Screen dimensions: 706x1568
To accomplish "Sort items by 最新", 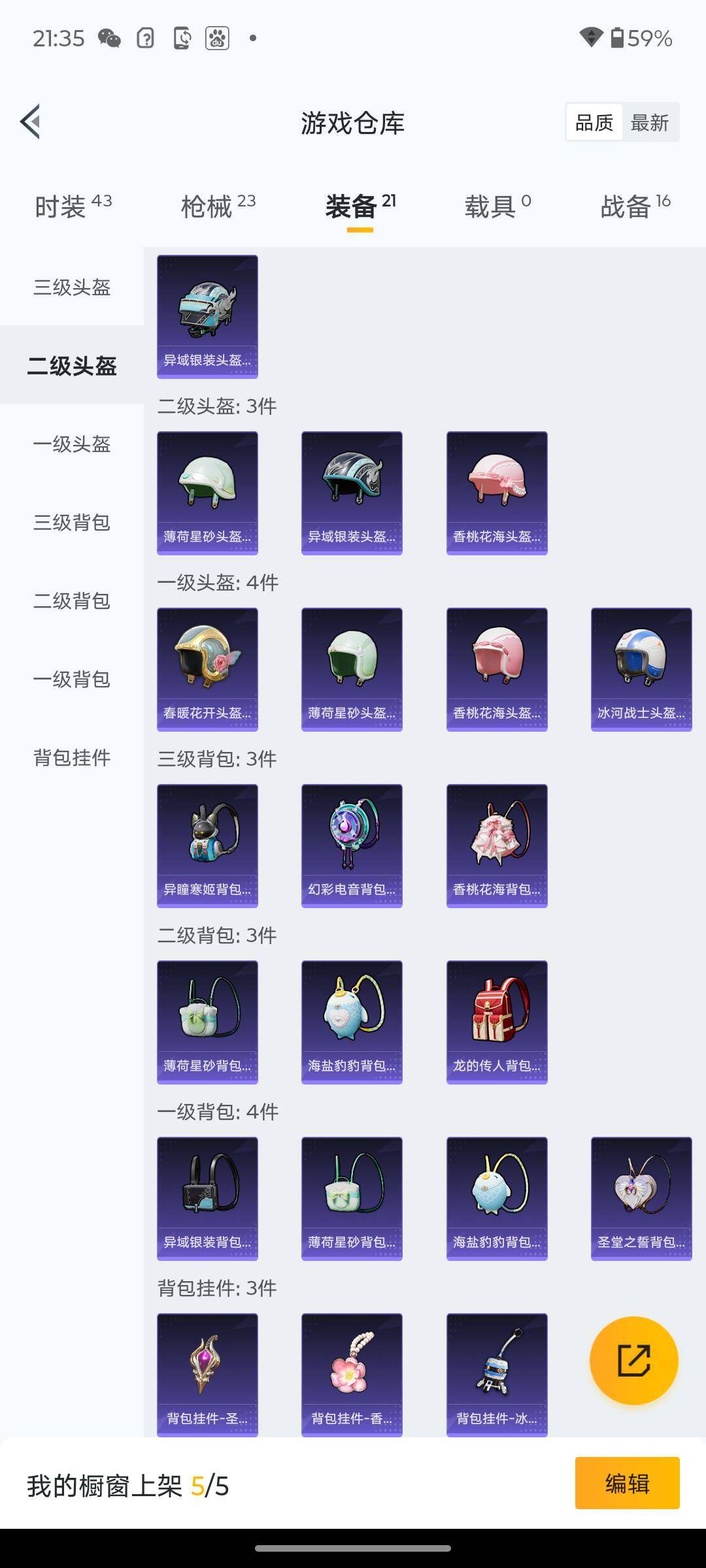I will click(649, 122).
